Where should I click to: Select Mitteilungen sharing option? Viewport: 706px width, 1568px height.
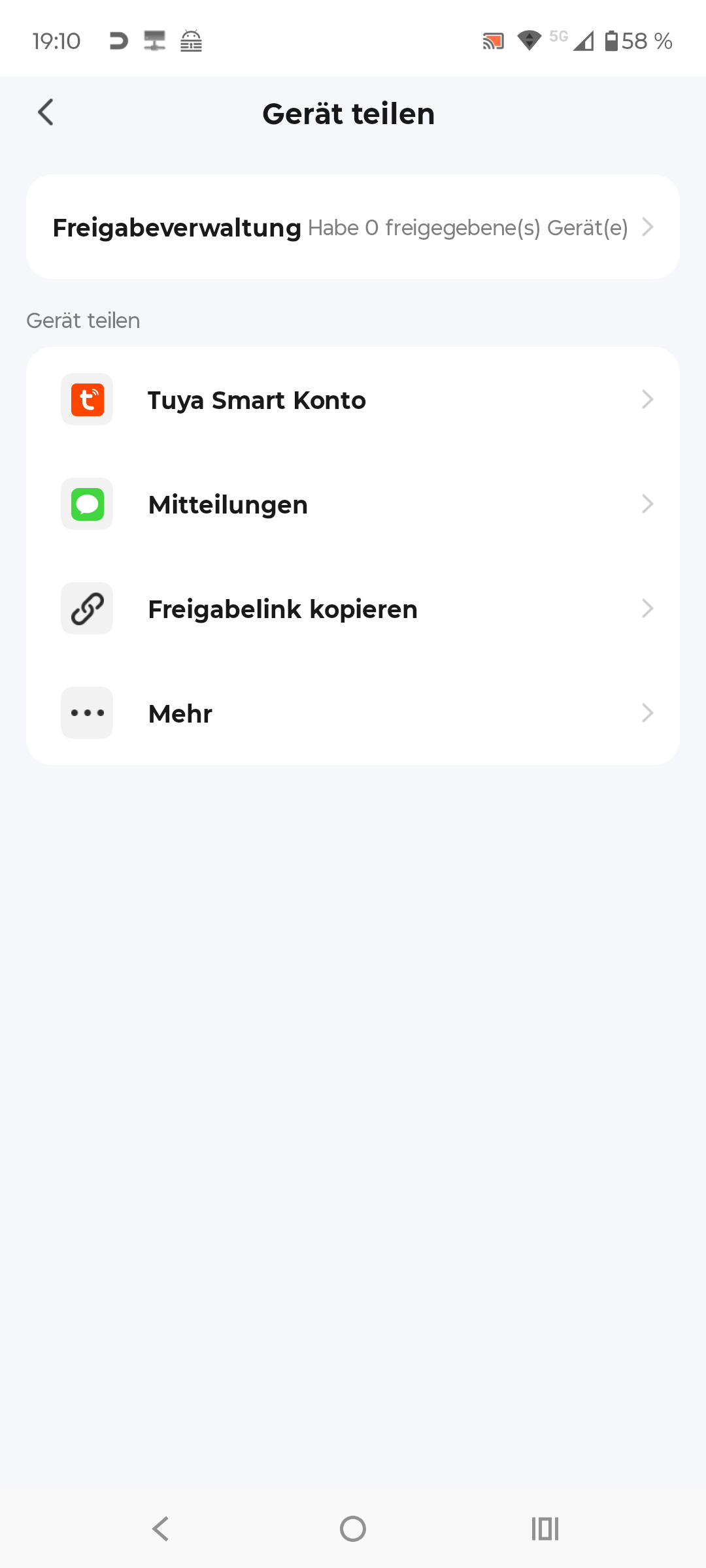coord(353,504)
